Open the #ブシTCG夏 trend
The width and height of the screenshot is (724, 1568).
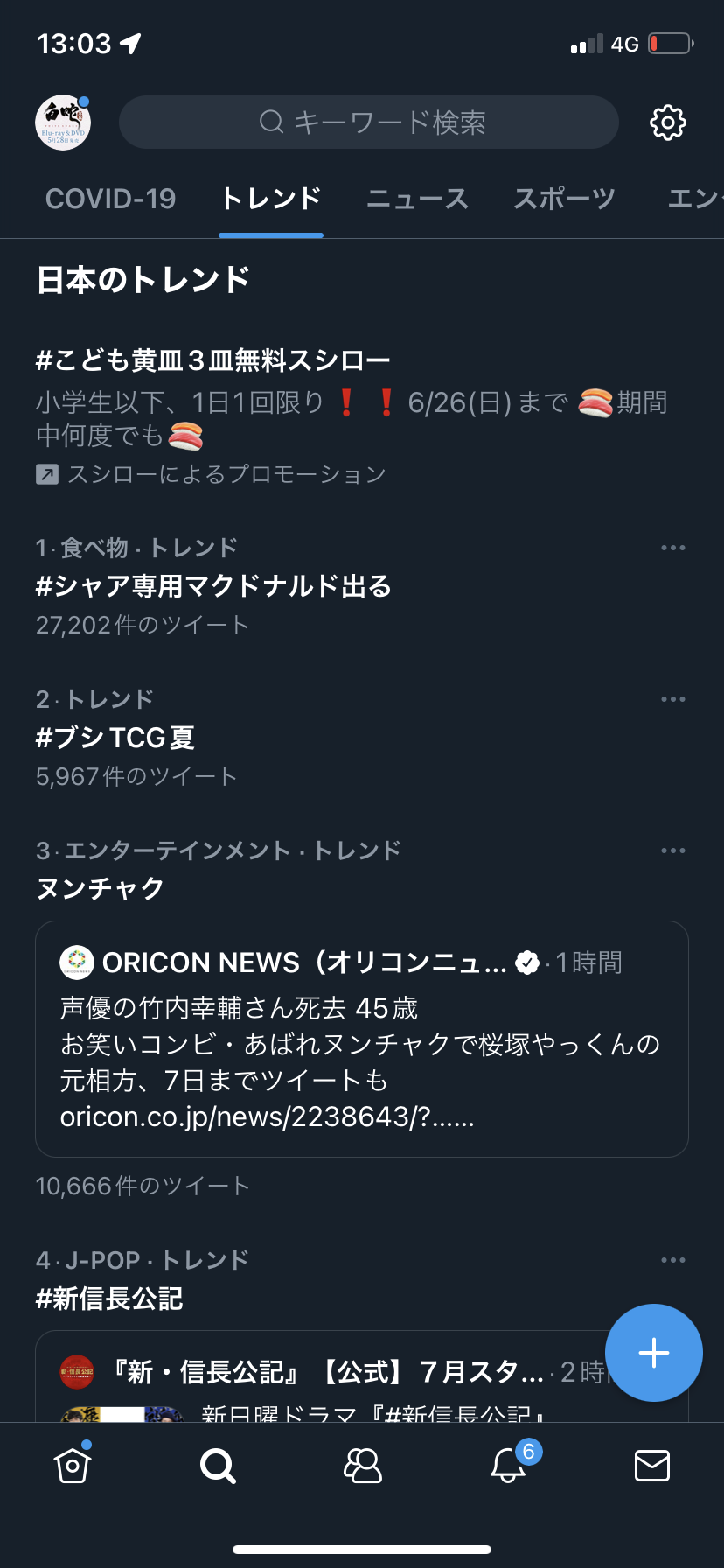pos(115,738)
